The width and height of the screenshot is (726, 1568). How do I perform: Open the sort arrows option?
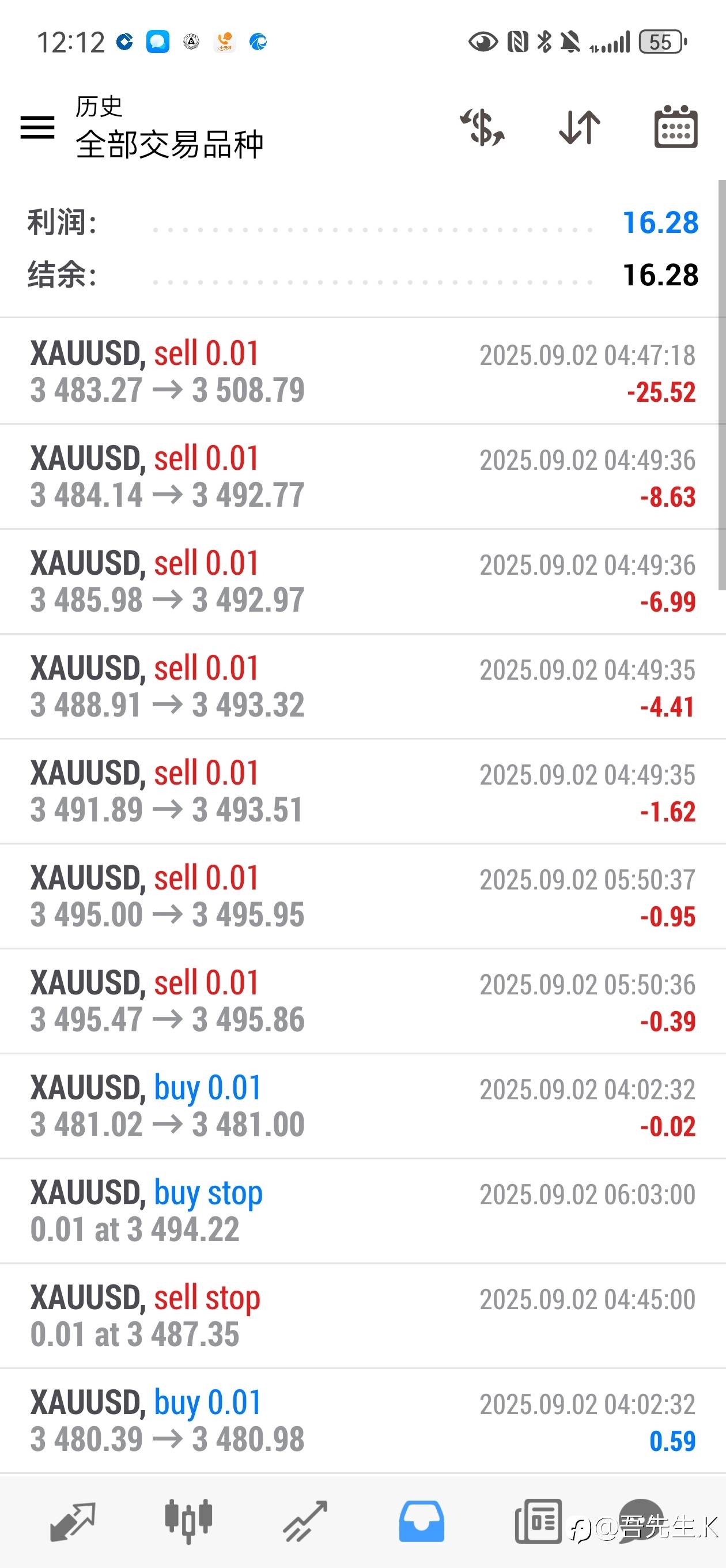(579, 127)
